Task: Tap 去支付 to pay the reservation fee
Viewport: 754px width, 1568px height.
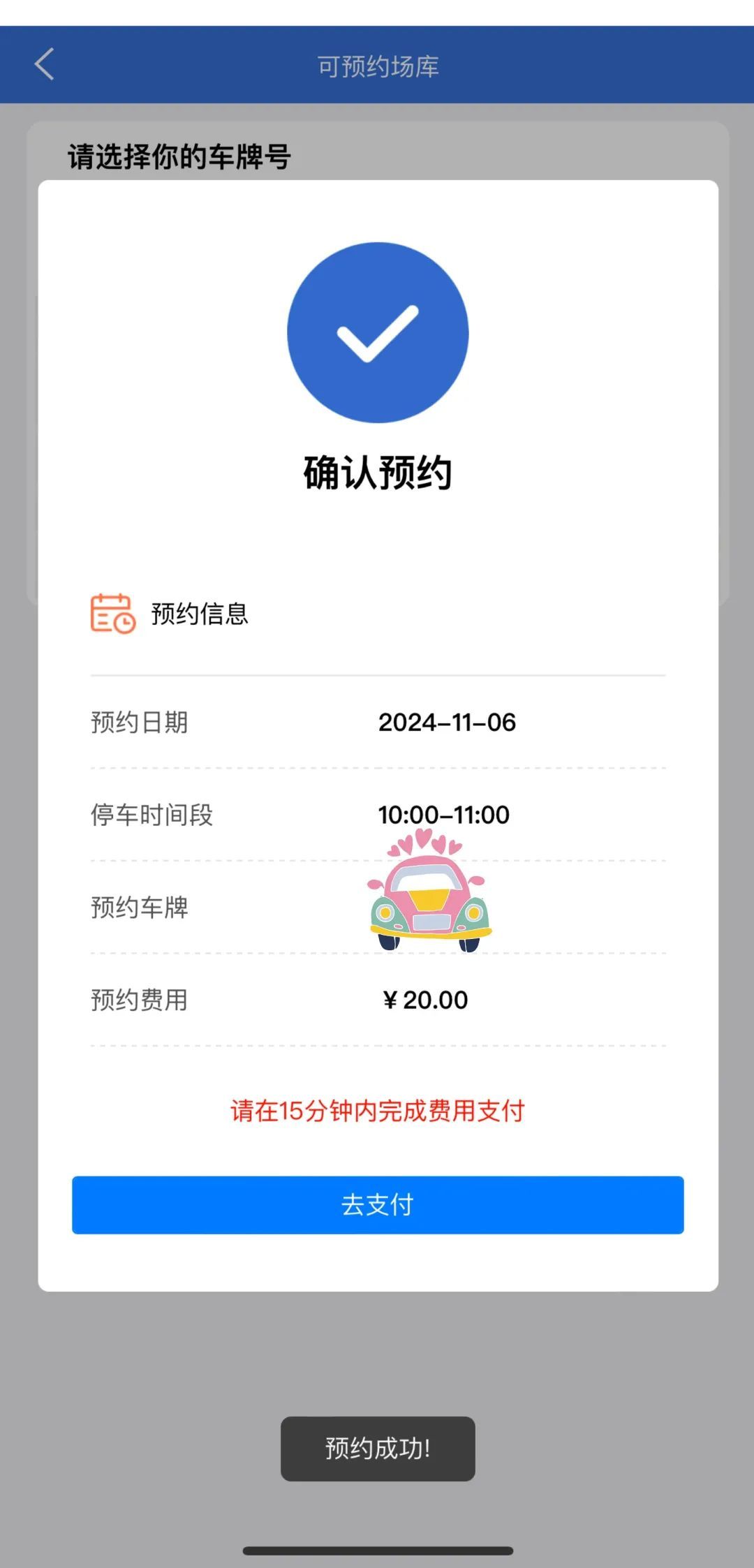Action: [x=378, y=1204]
